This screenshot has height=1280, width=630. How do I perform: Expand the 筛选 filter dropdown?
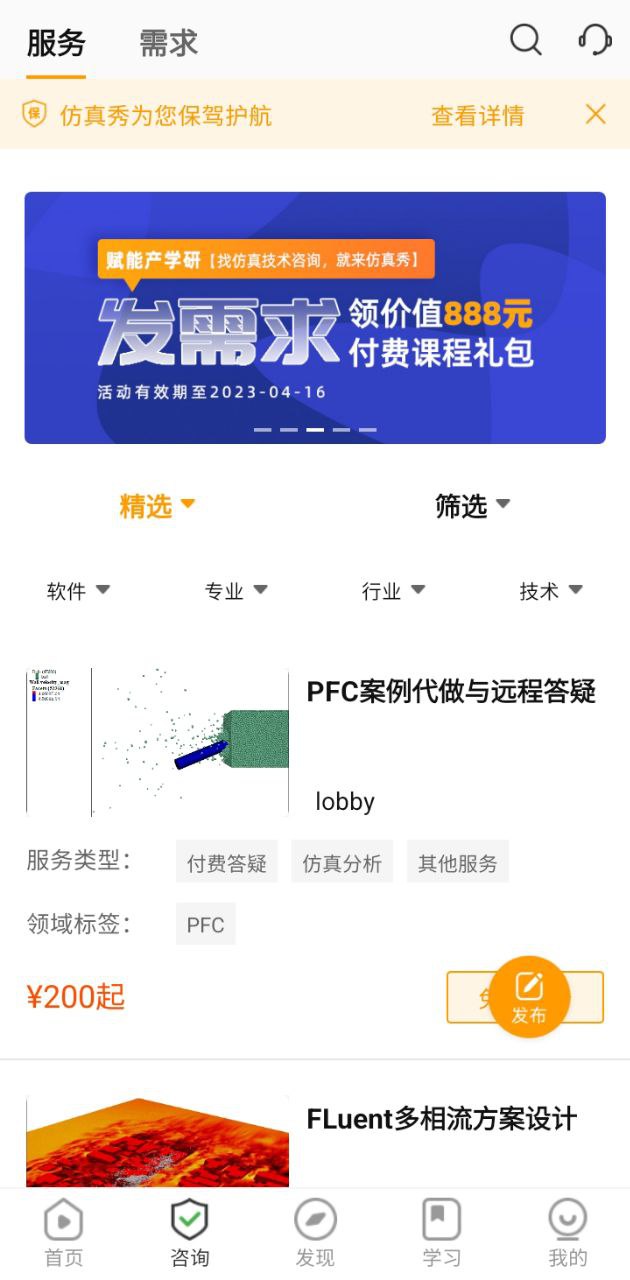(472, 506)
